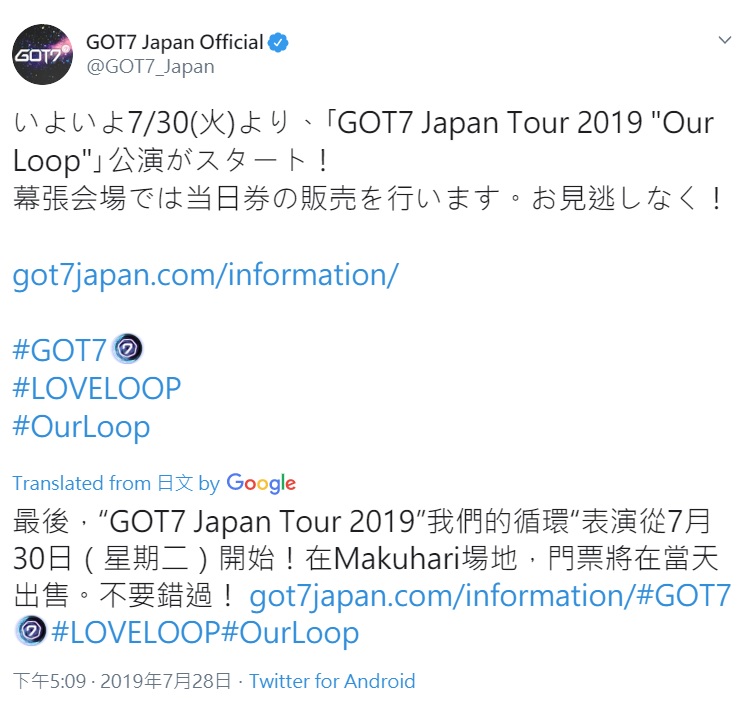The width and height of the screenshot is (744, 708).
Task: Expand the tweet options chevron
Action: (x=723, y=41)
